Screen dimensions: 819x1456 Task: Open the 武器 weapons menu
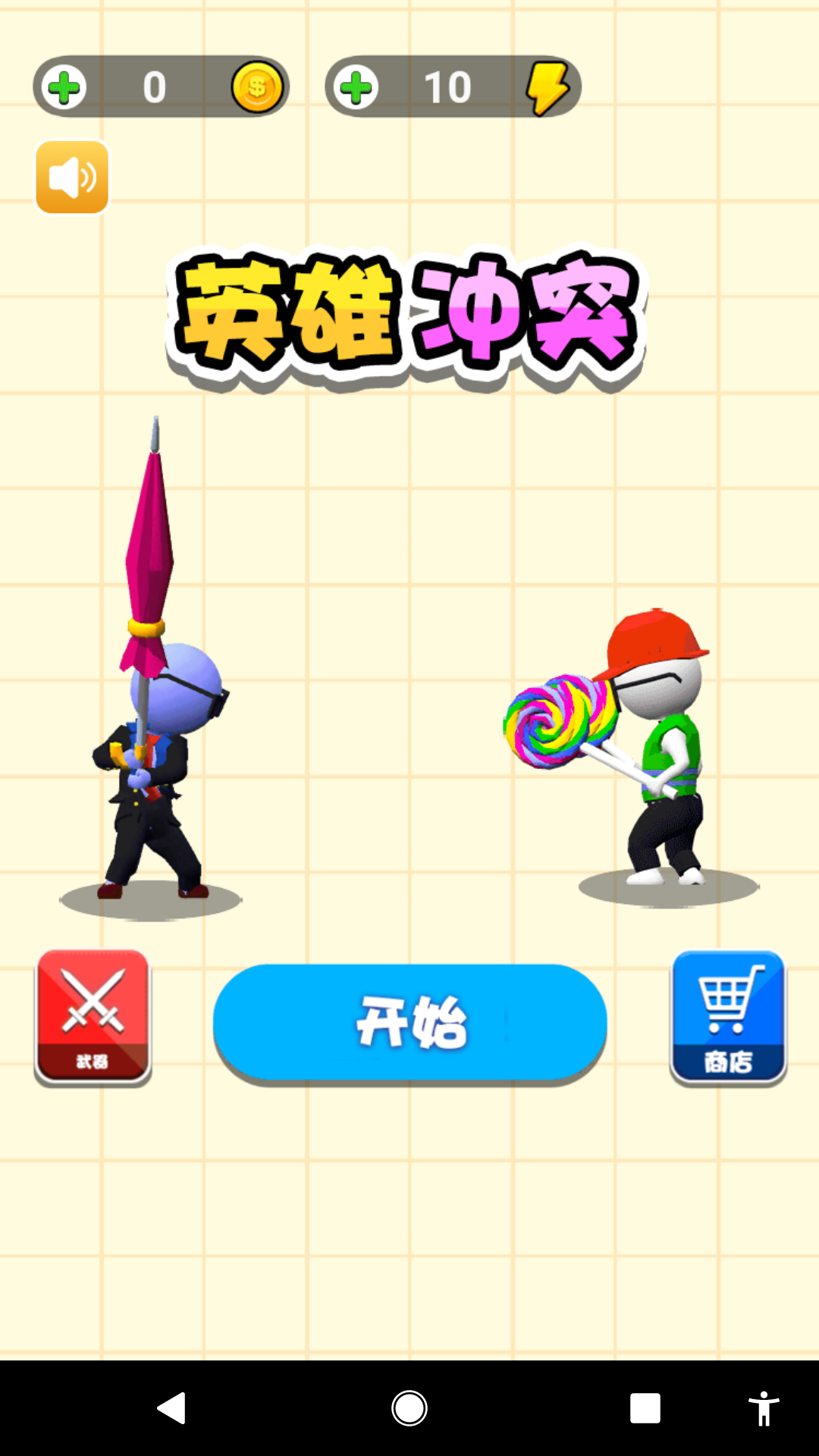point(93,1016)
